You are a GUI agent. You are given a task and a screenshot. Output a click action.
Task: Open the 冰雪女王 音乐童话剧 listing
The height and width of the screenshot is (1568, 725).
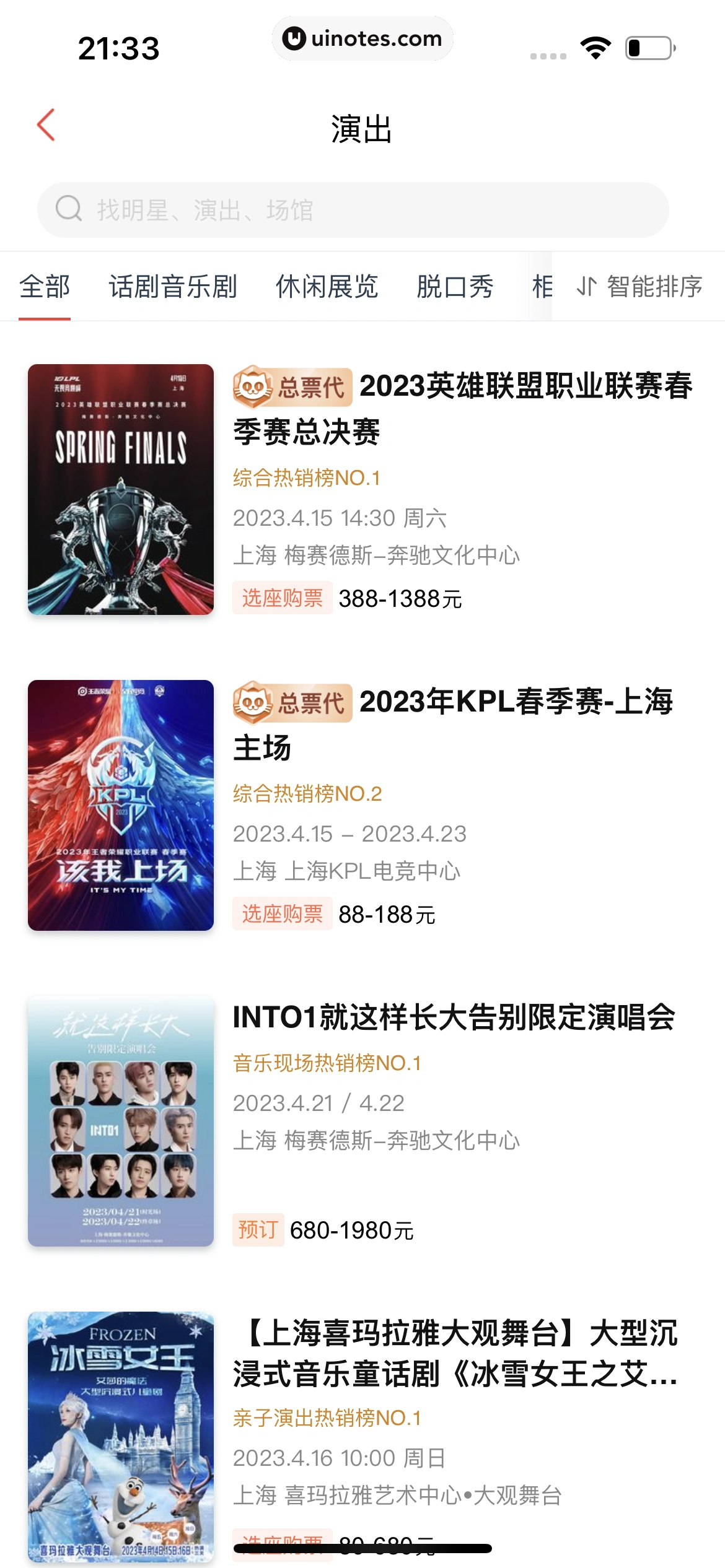coord(455,1353)
